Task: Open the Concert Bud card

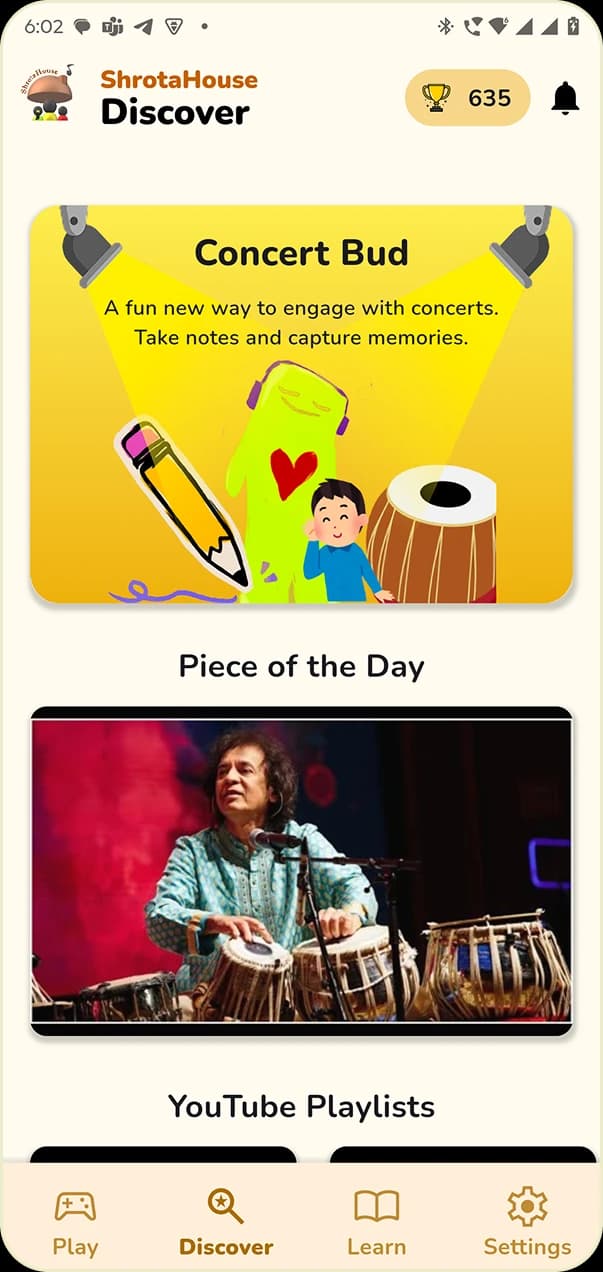Action: (301, 404)
